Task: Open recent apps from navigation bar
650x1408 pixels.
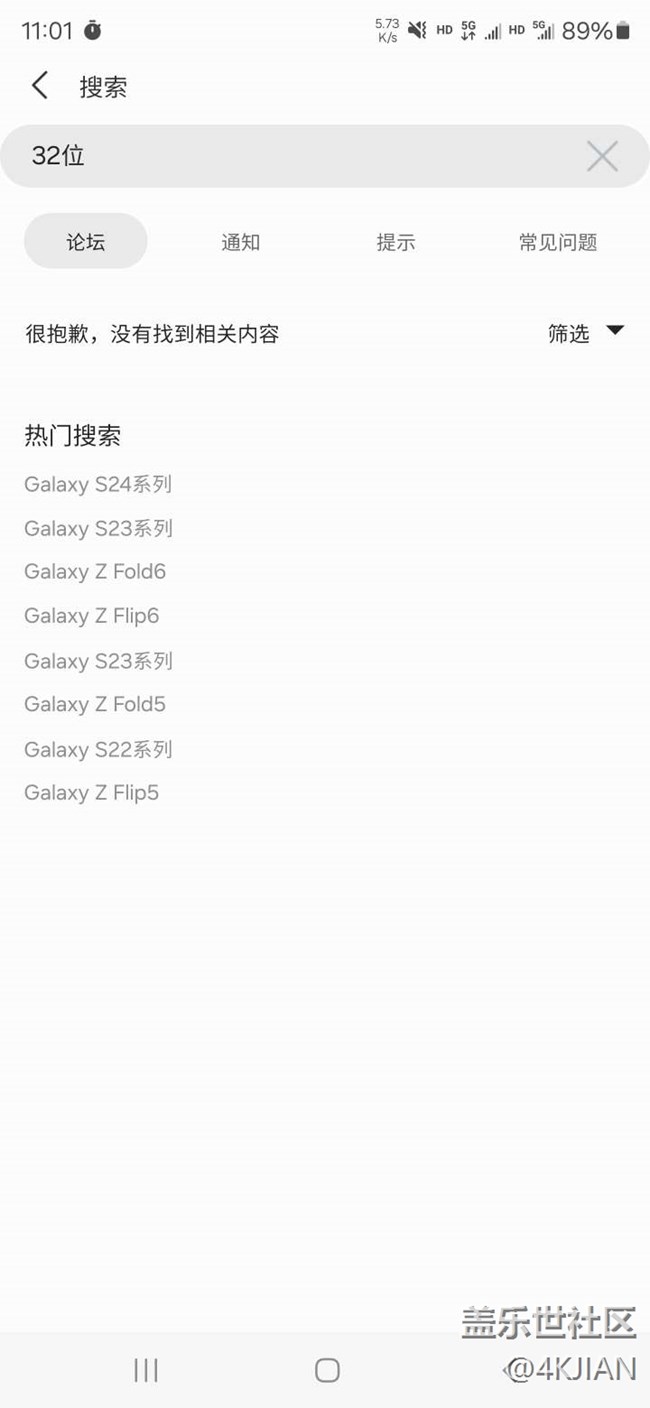Action: click(146, 1370)
